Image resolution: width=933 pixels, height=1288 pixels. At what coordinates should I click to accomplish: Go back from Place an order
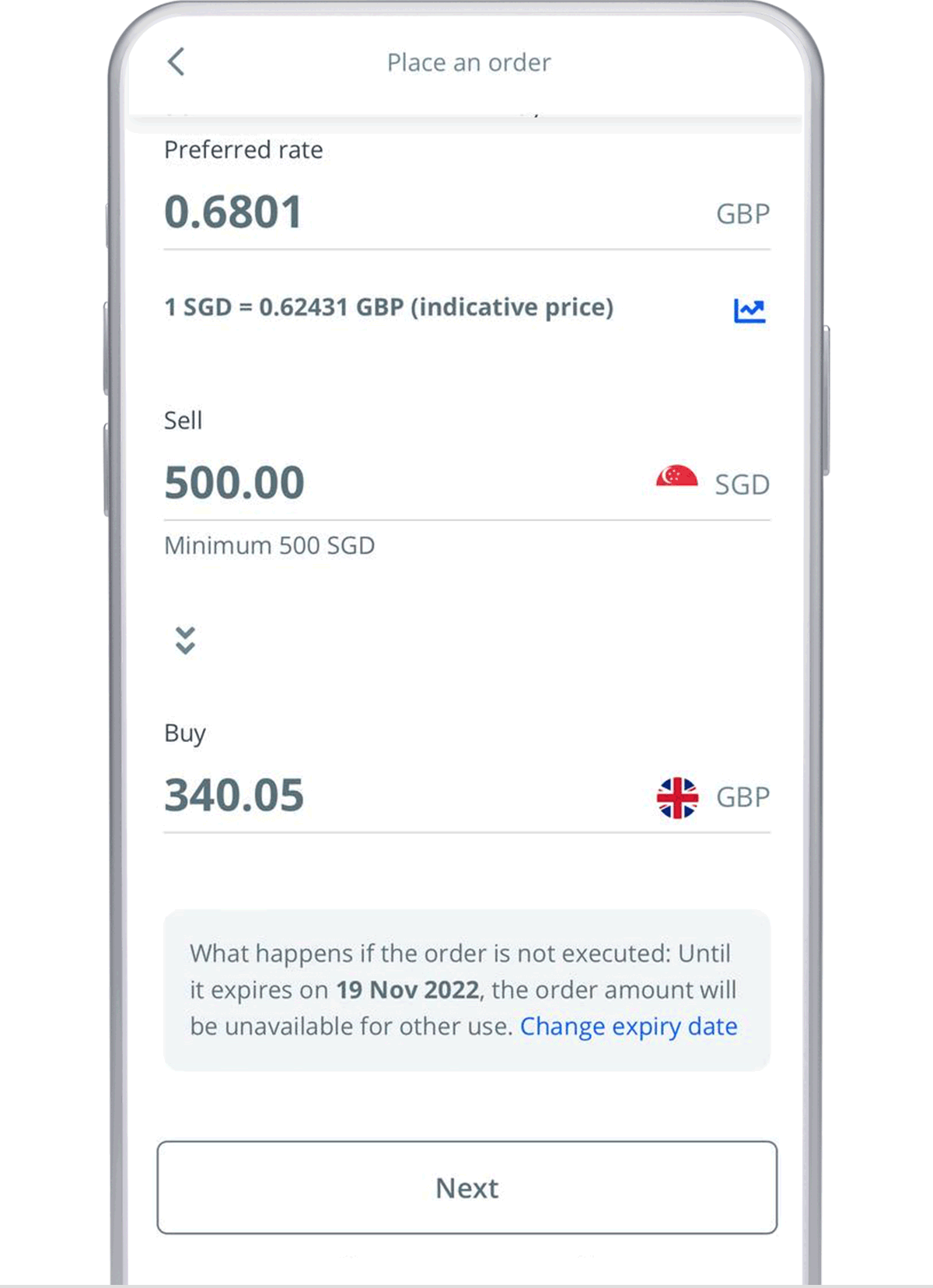click(x=176, y=61)
